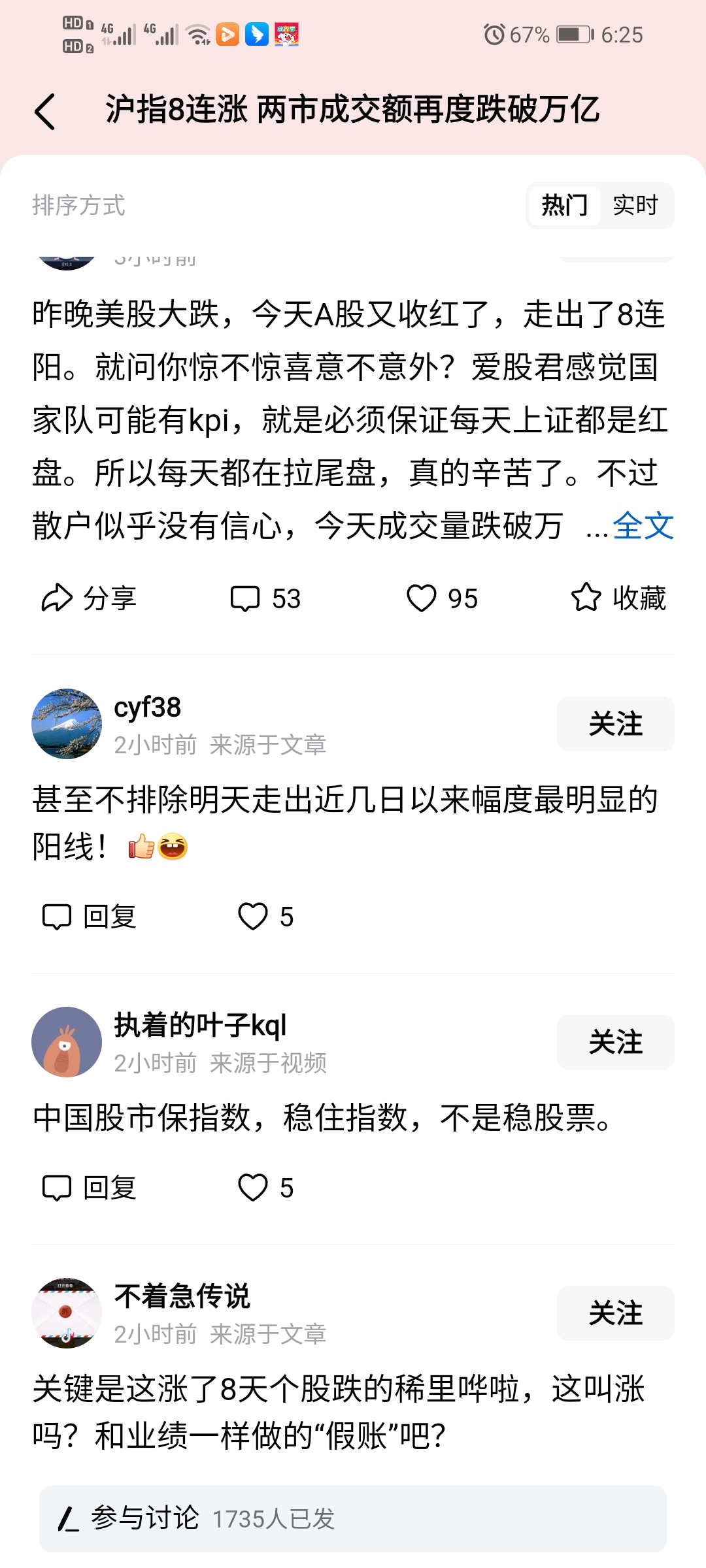Tap the alarm clock icon in the status bar
Screen dimensions: 706x1568
point(494,34)
